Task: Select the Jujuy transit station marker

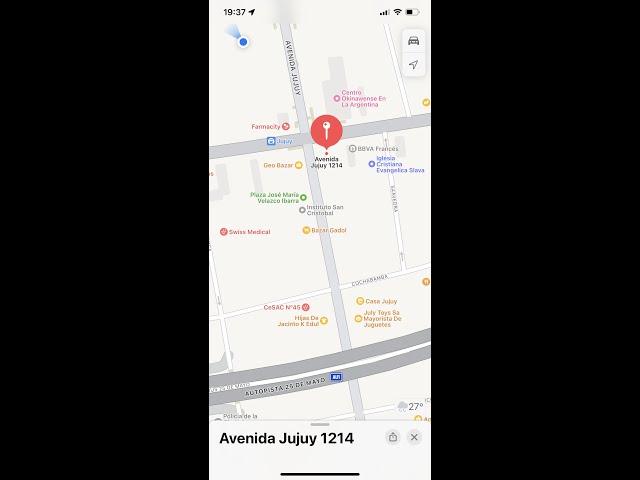Action: tap(271, 142)
